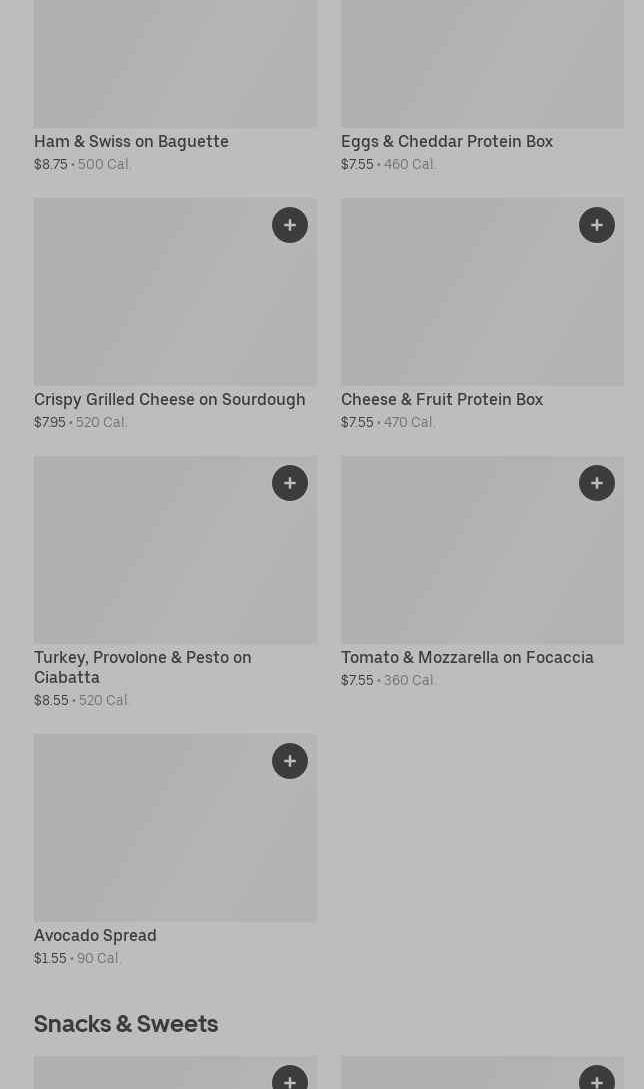Add Crispy Grilled Cheese on Sourdough to order
644x1089 pixels.
290,225
